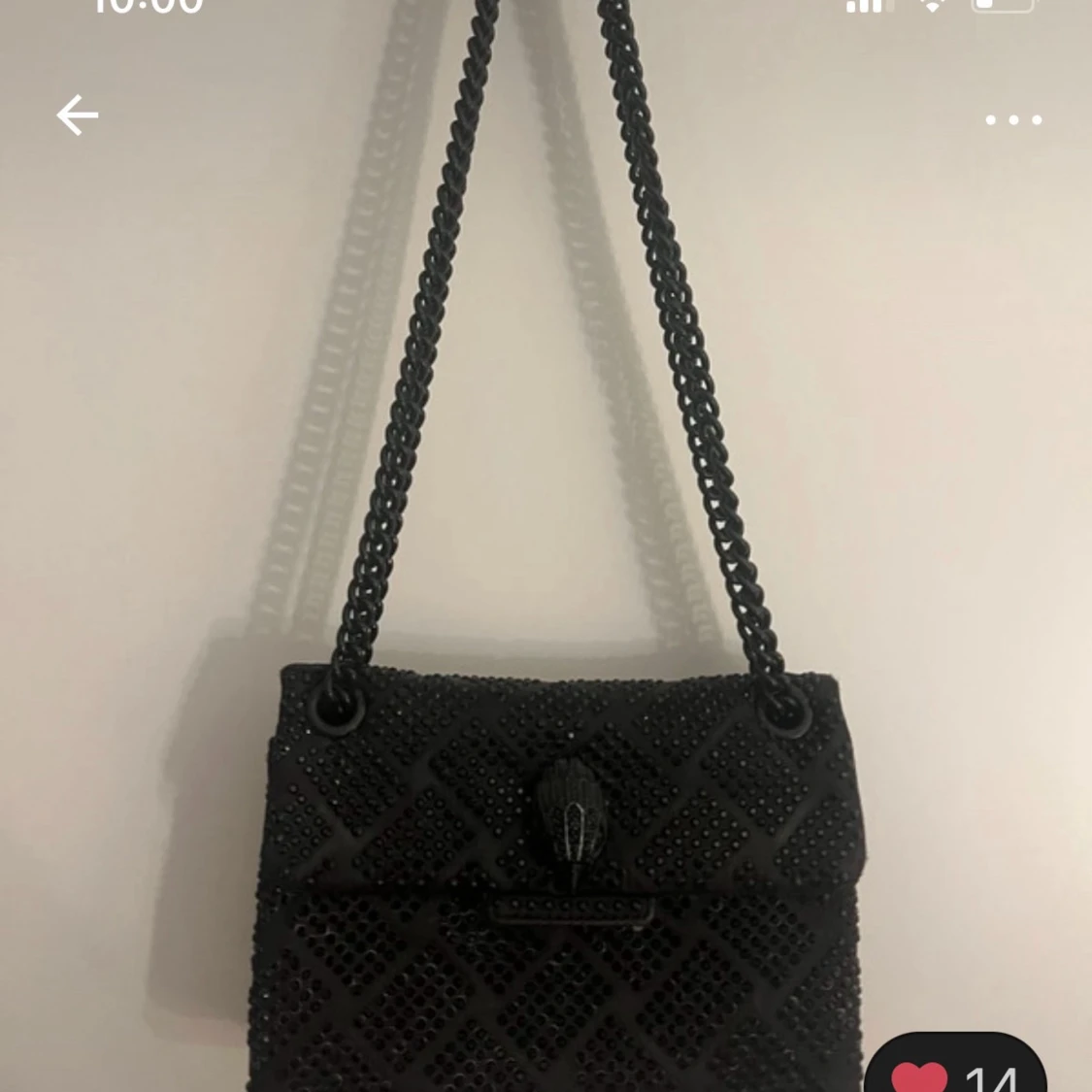Go back using the arrow icon

(78, 116)
